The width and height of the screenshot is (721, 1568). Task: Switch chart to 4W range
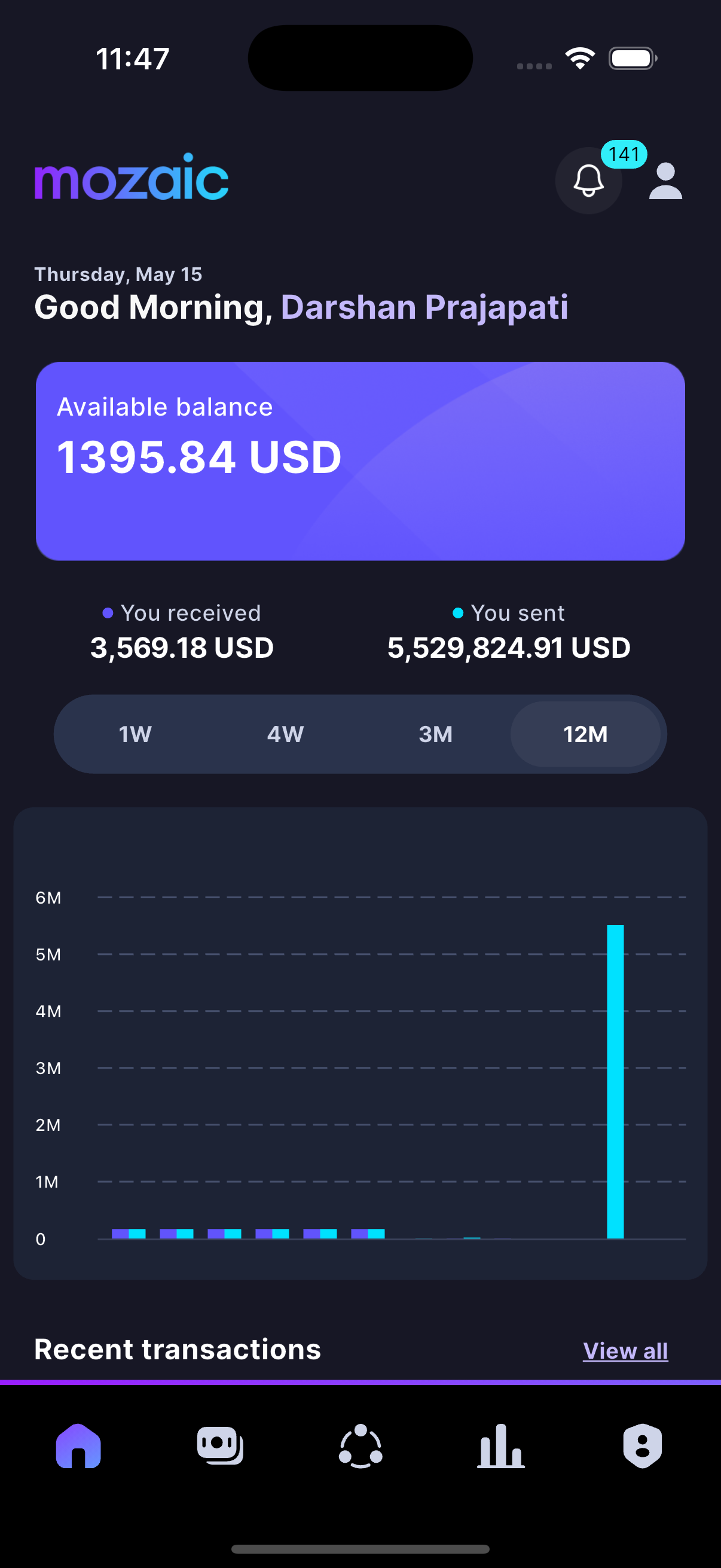pyautogui.click(x=285, y=734)
